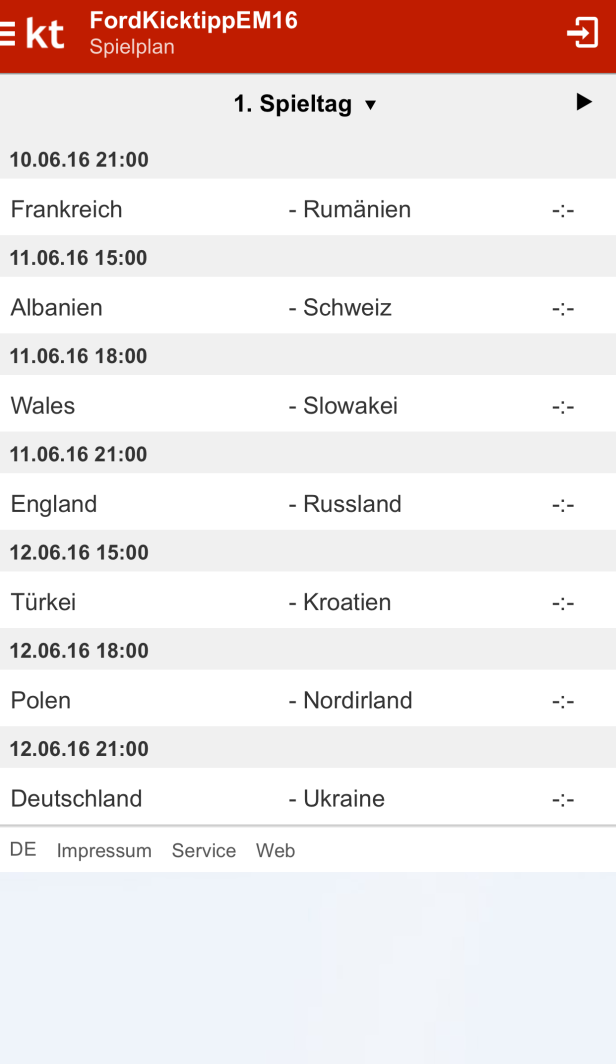Viewport: 616px width, 1064px height.
Task: Tap the login icon in header
Action: [x=583, y=33]
